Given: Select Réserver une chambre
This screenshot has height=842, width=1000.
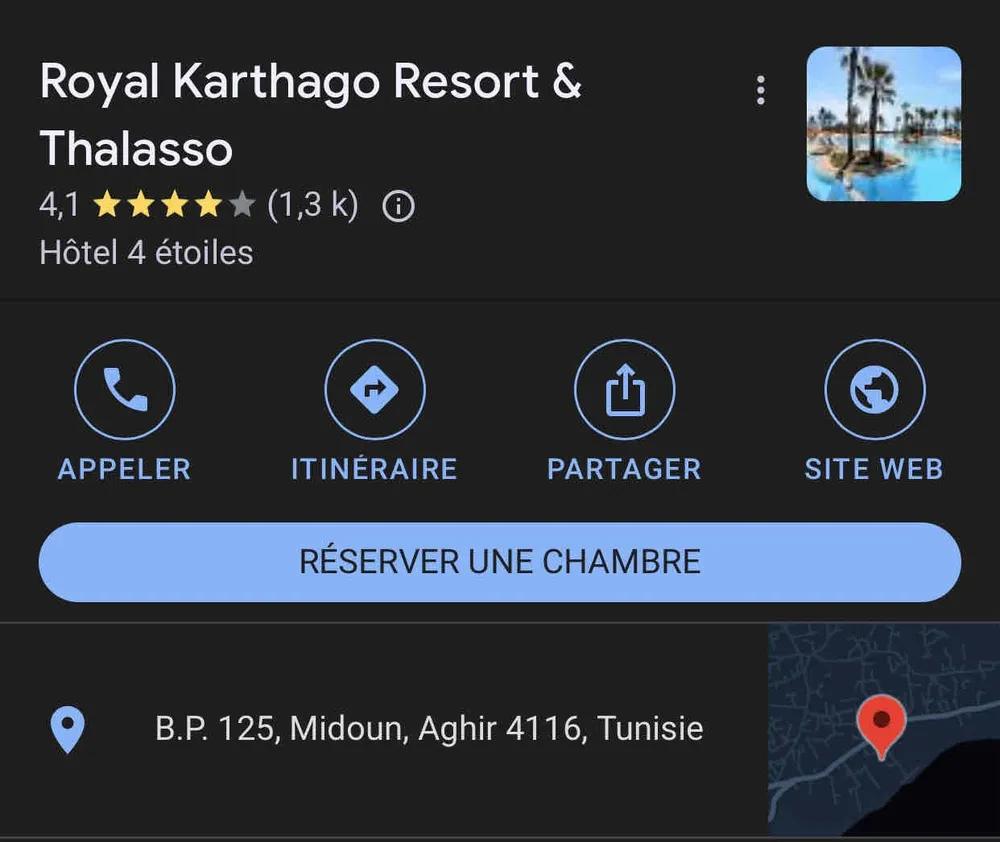Looking at the screenshot, I should coord(500,561).
